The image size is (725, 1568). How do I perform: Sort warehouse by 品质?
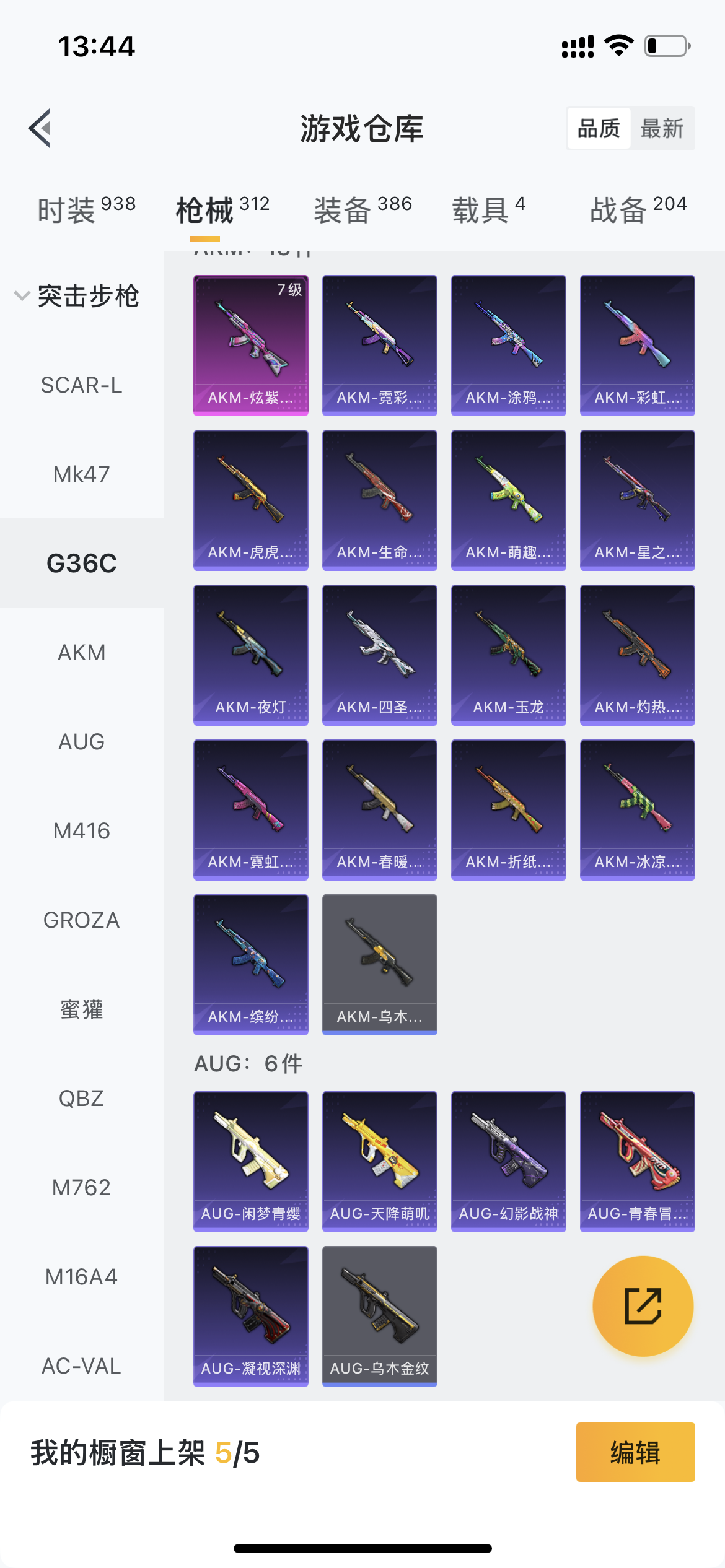click(x=599, y=129)
